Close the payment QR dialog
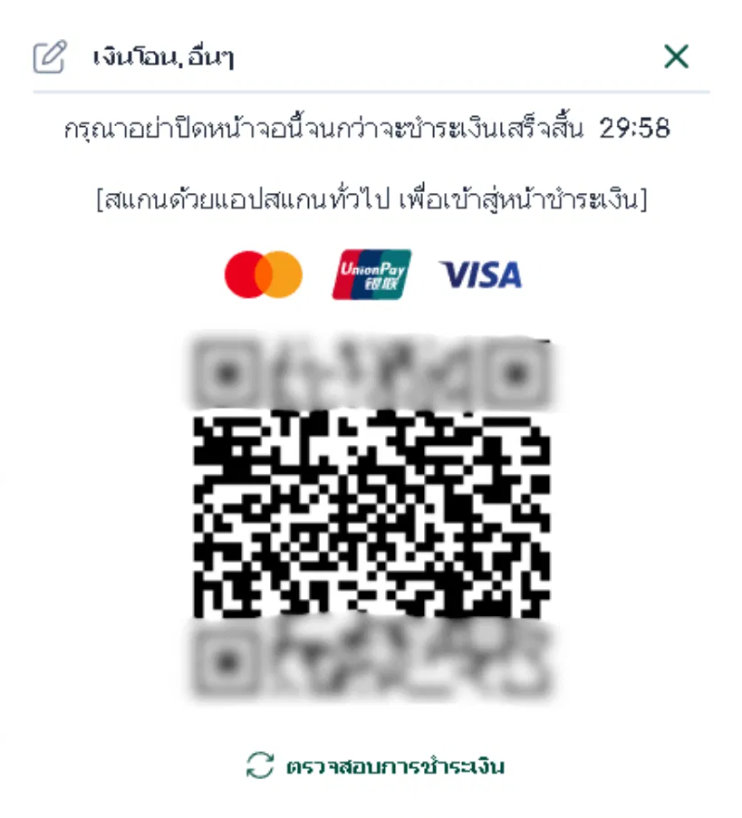This screenshot has height=818, width=742. coord(676,57)
